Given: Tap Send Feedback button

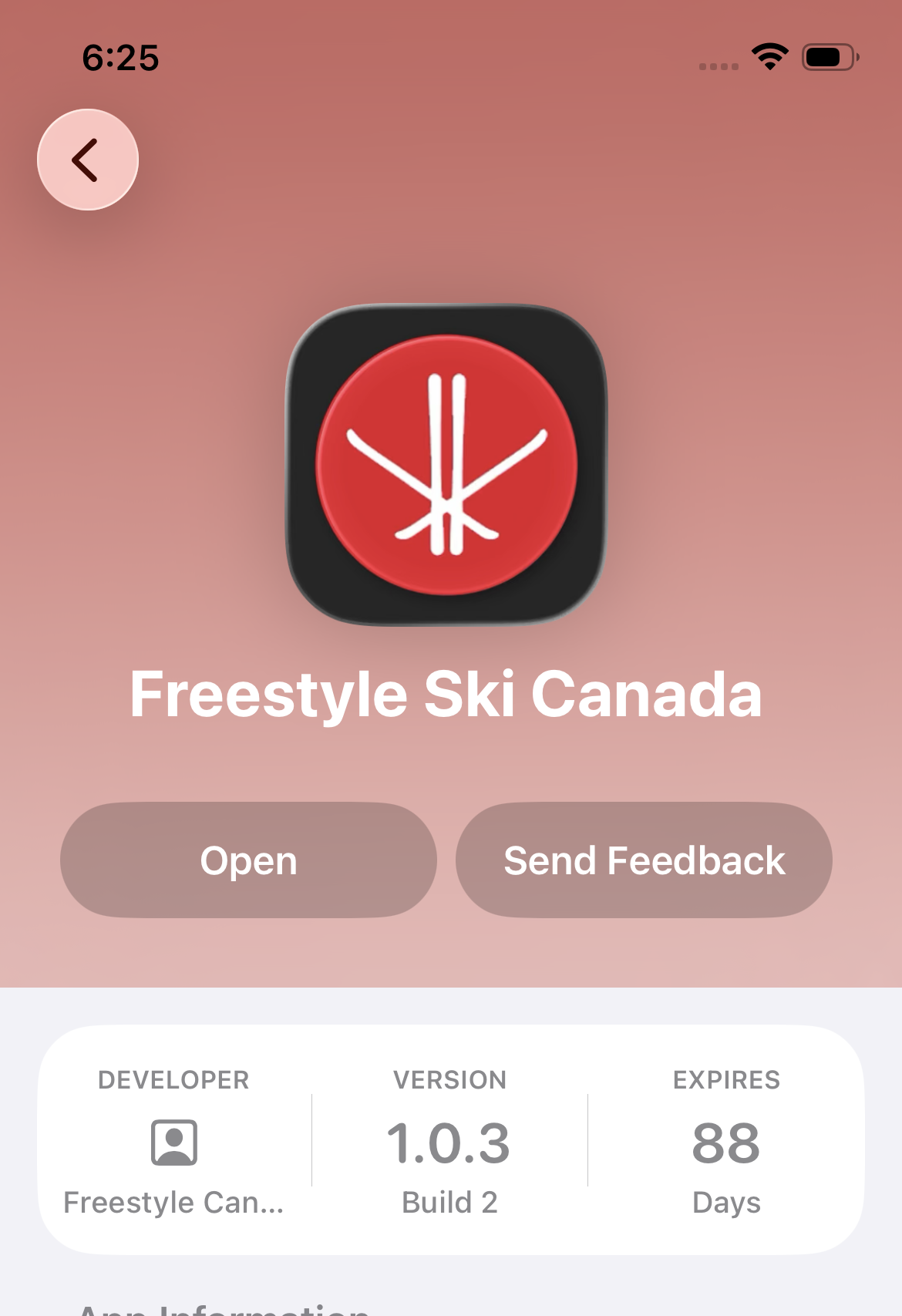Looking at the screenshot, I should point(644,860).
